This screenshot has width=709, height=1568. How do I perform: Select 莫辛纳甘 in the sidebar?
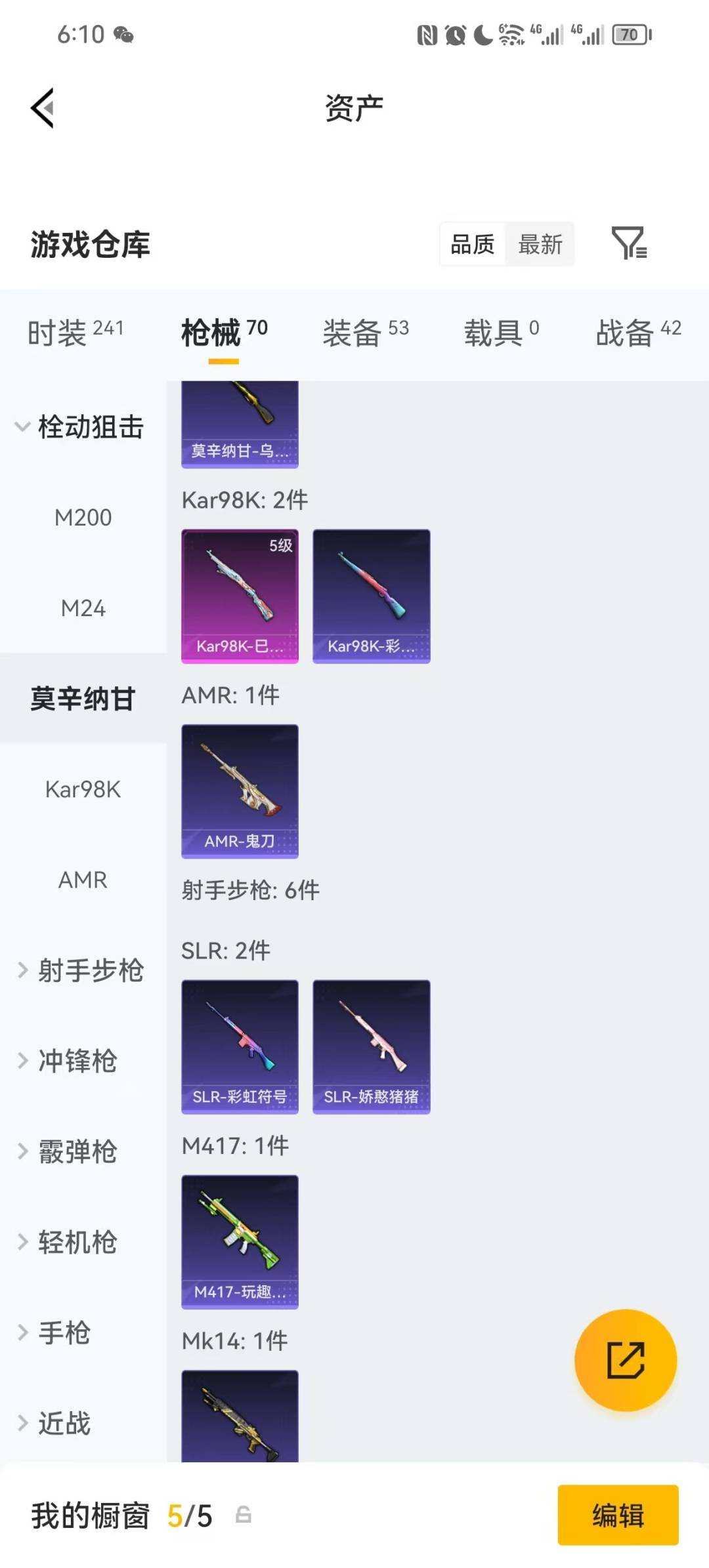(x=83, y=699)
